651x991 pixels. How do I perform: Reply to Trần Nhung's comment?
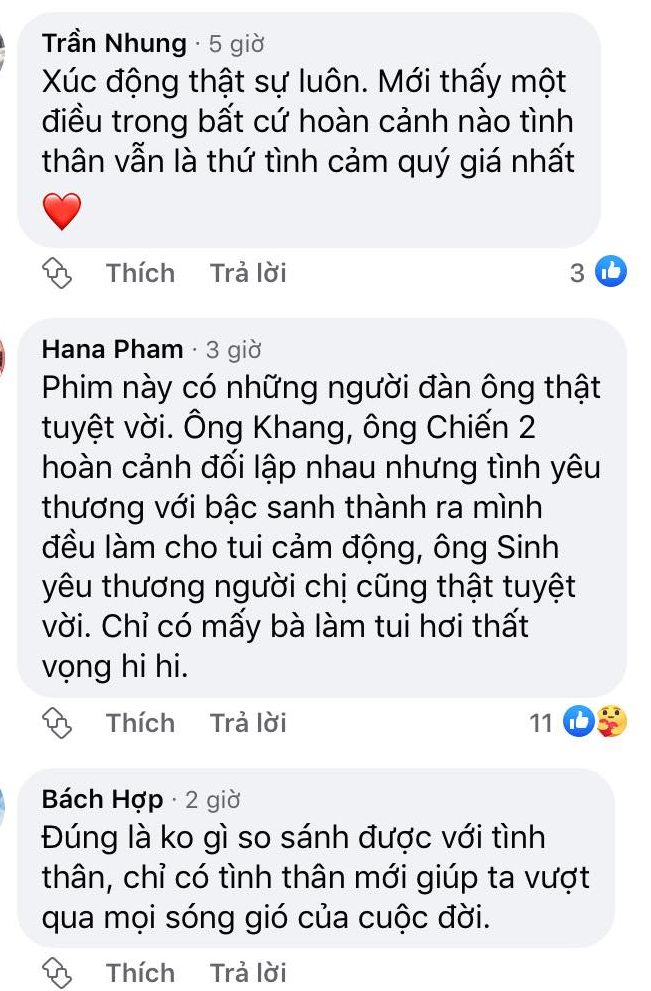[248, 273]
